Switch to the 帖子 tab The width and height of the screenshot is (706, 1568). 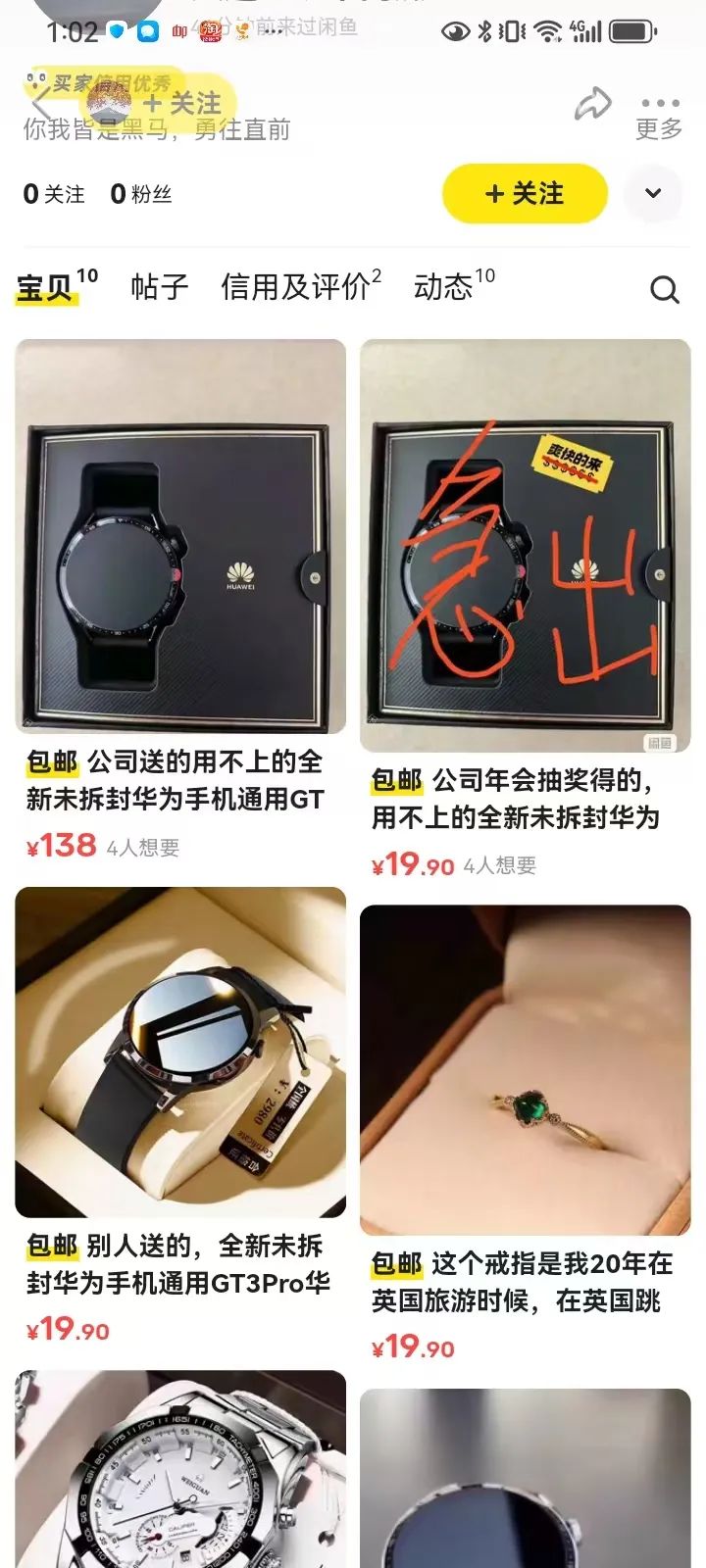click(159, 287)
